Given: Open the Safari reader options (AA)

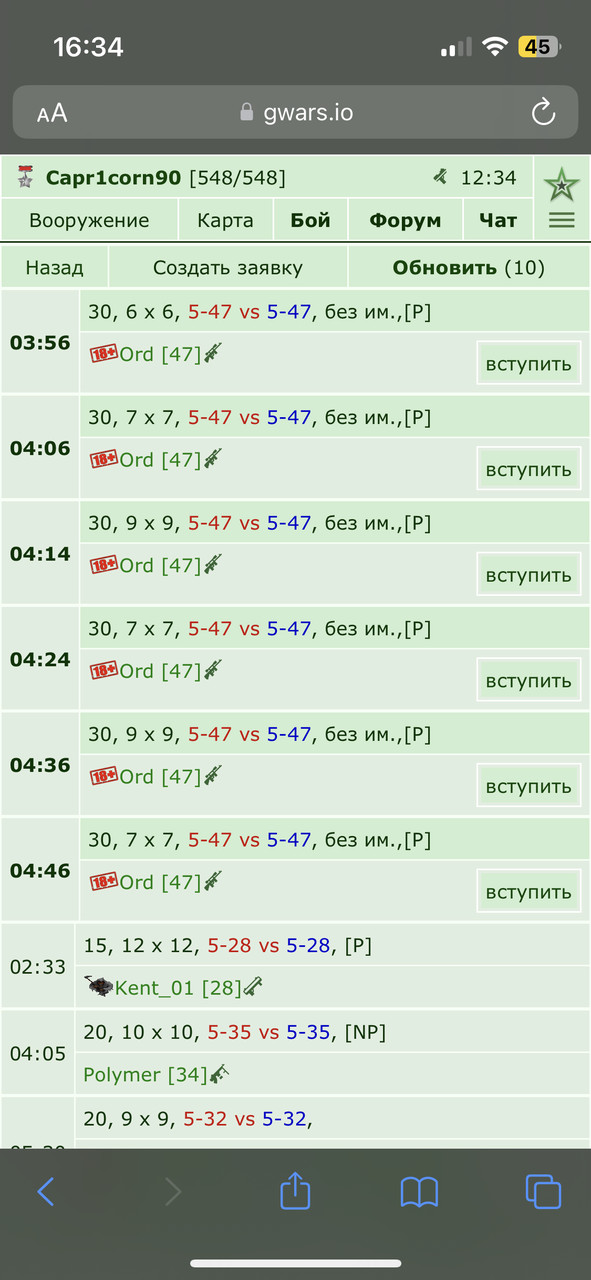Looking at the screenshot, I should coord(51,113).
